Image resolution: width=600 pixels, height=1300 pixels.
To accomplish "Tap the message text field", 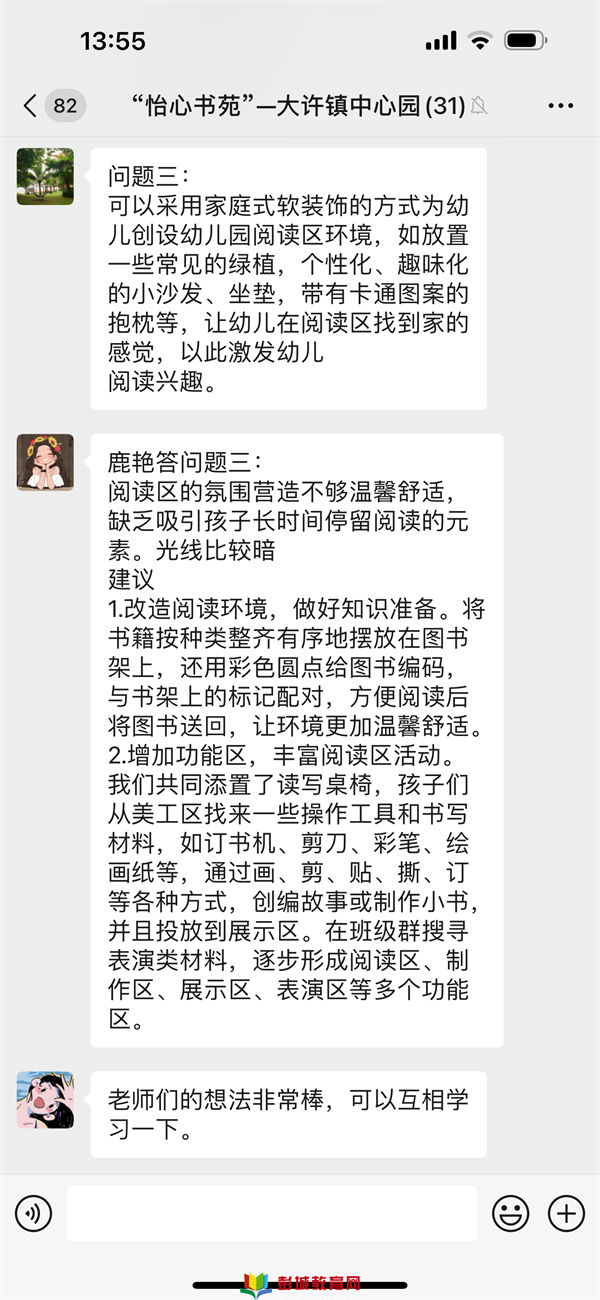I will pyautogui.click(x=271, y=1213).
